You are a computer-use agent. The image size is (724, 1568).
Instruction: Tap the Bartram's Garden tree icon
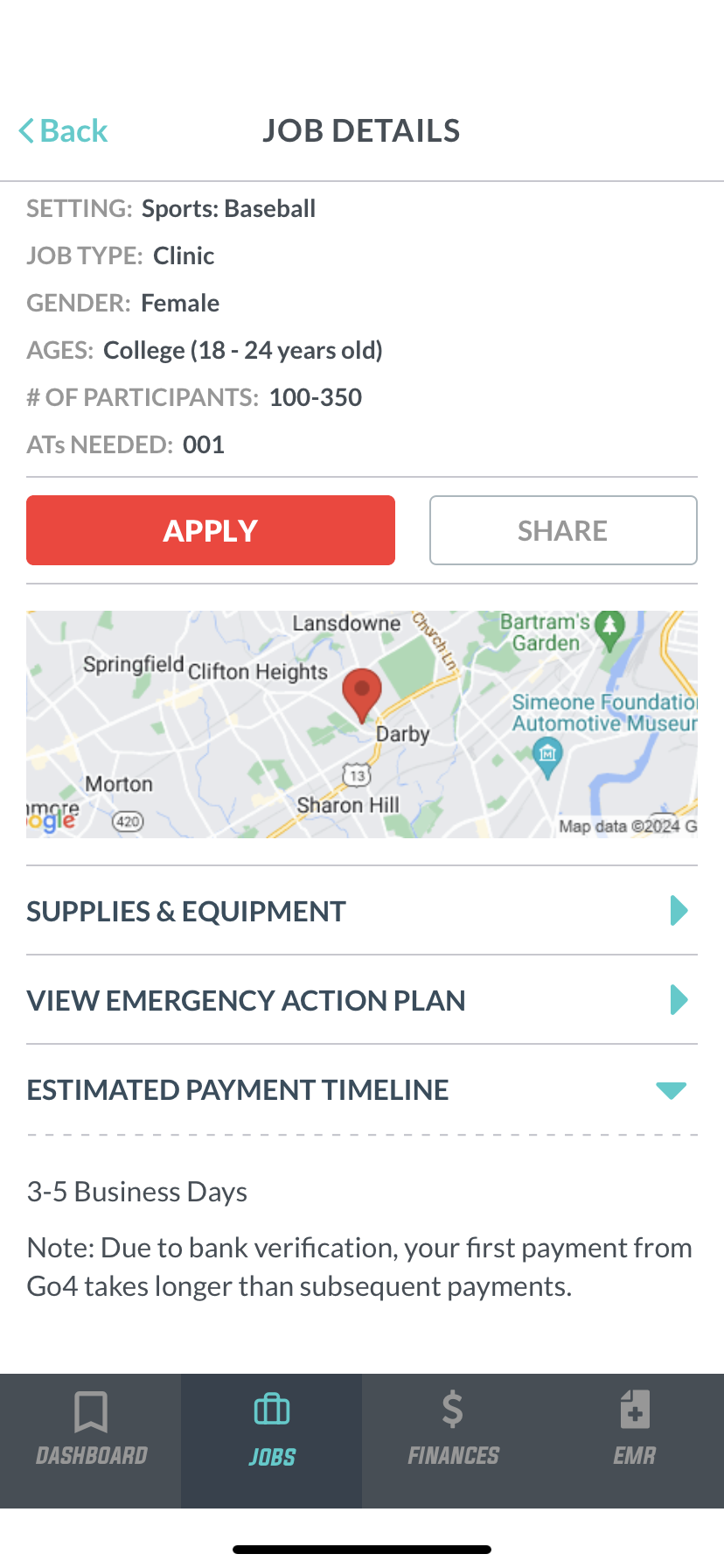[x=609, y=628]
